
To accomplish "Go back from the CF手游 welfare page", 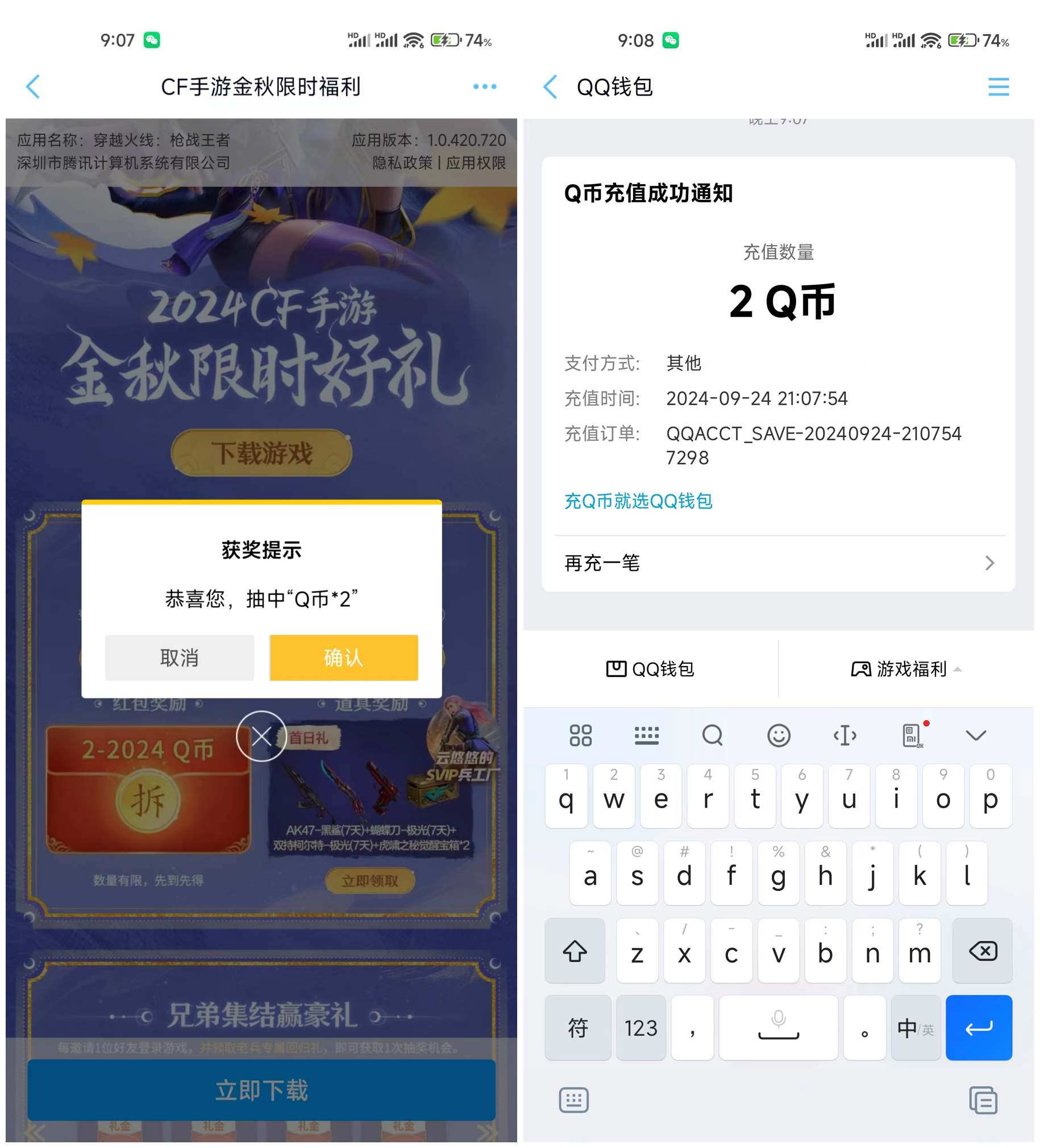I will pos(33,86).
